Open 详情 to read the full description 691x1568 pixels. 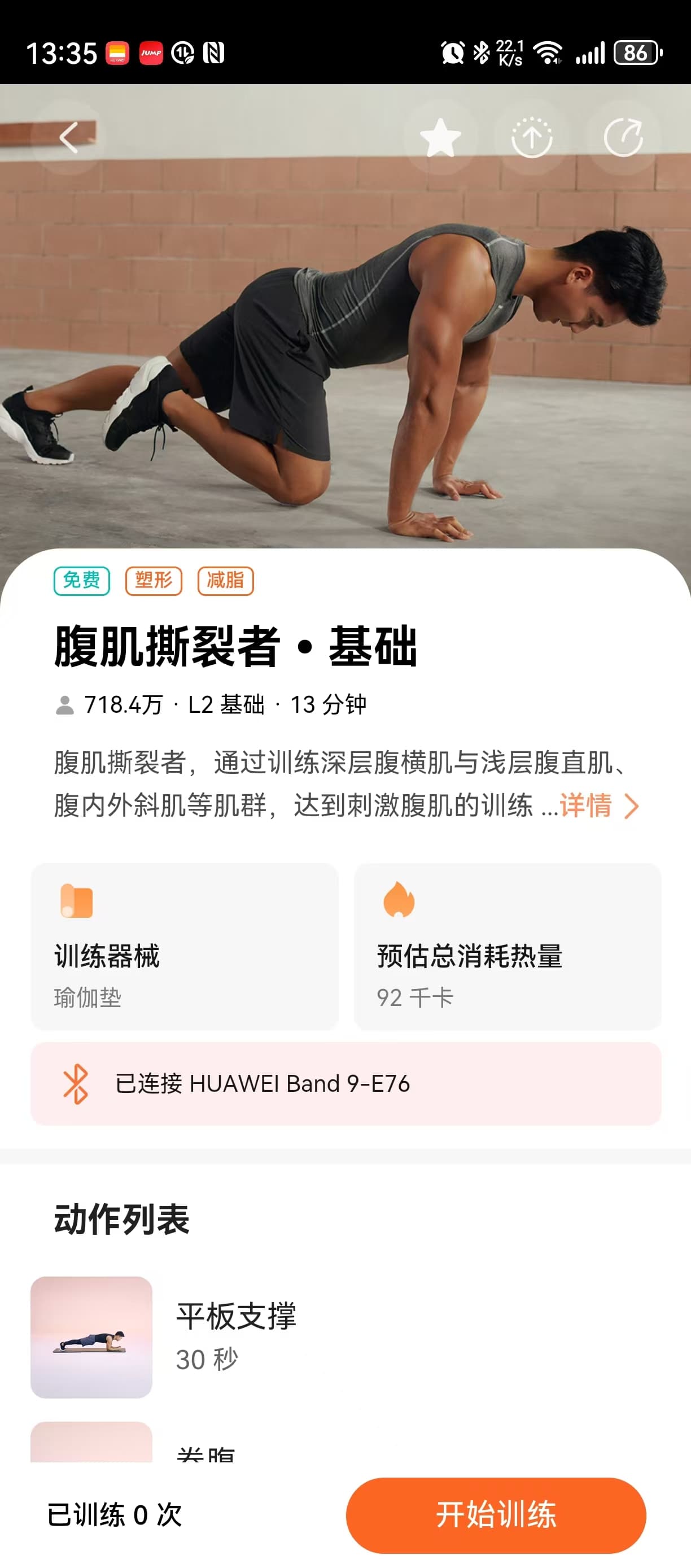pos(599,805)
